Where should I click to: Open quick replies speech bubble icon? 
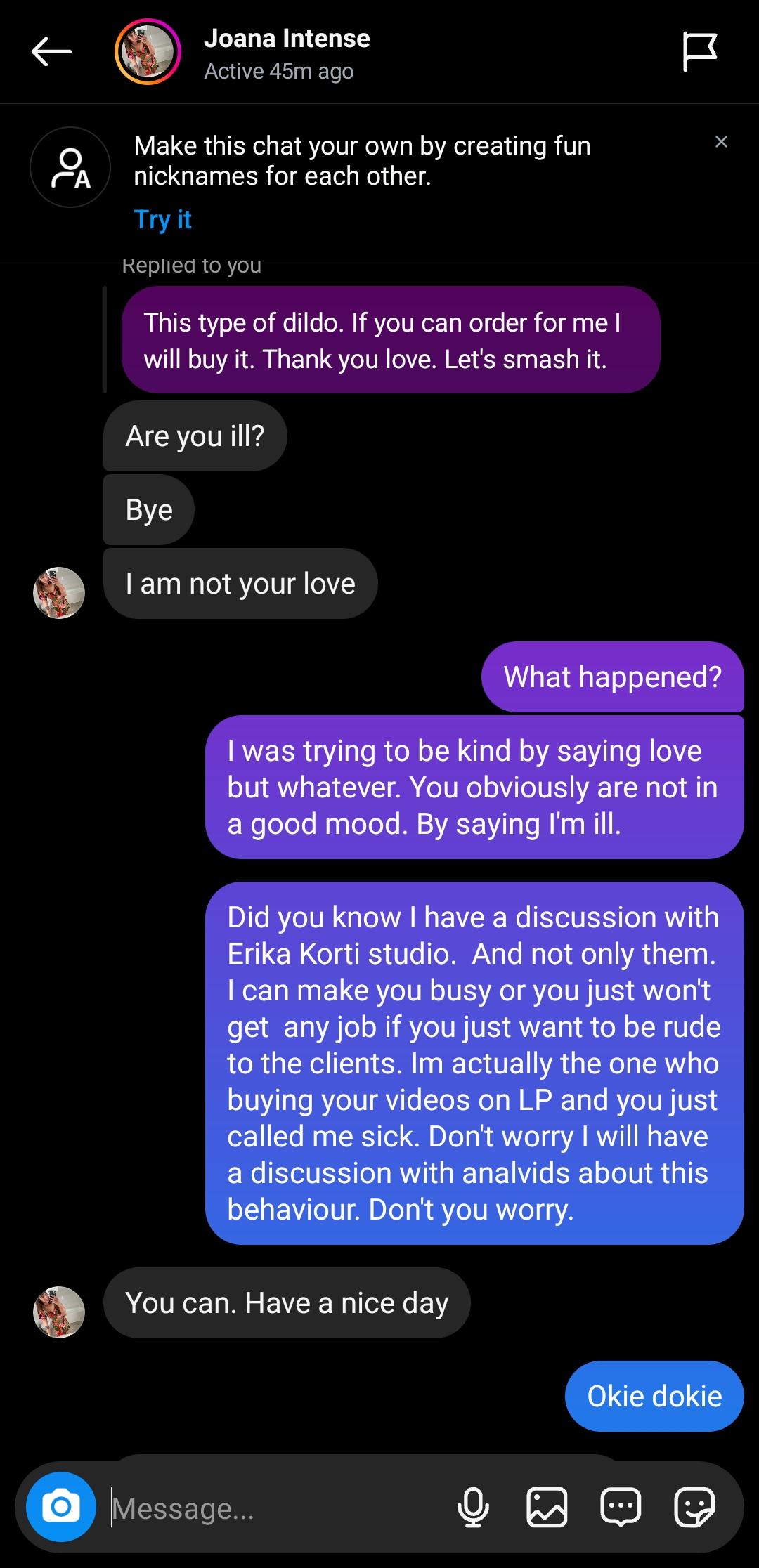(x=621, y=1507)
